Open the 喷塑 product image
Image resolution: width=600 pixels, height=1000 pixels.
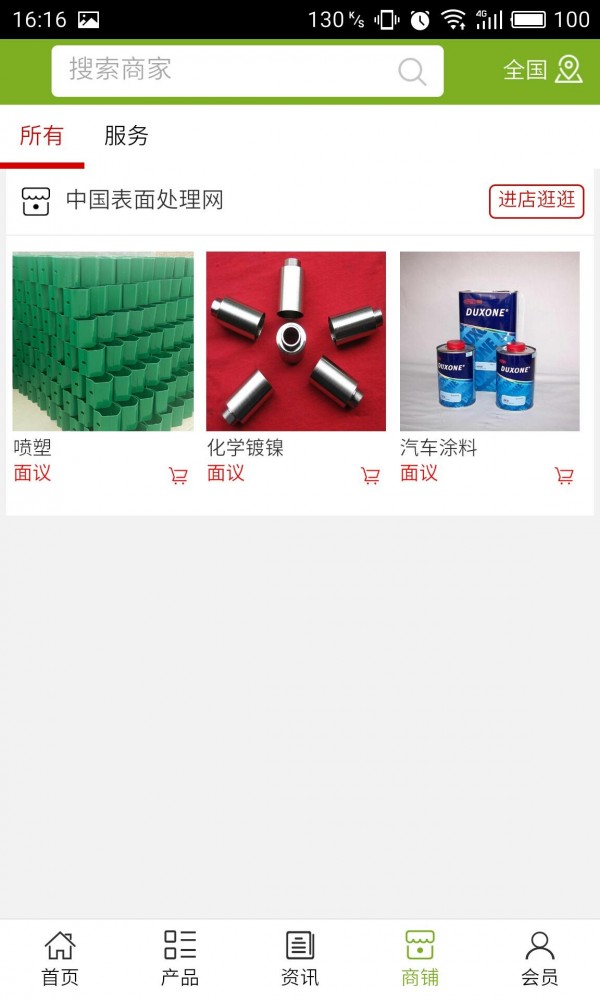point(103,341)
